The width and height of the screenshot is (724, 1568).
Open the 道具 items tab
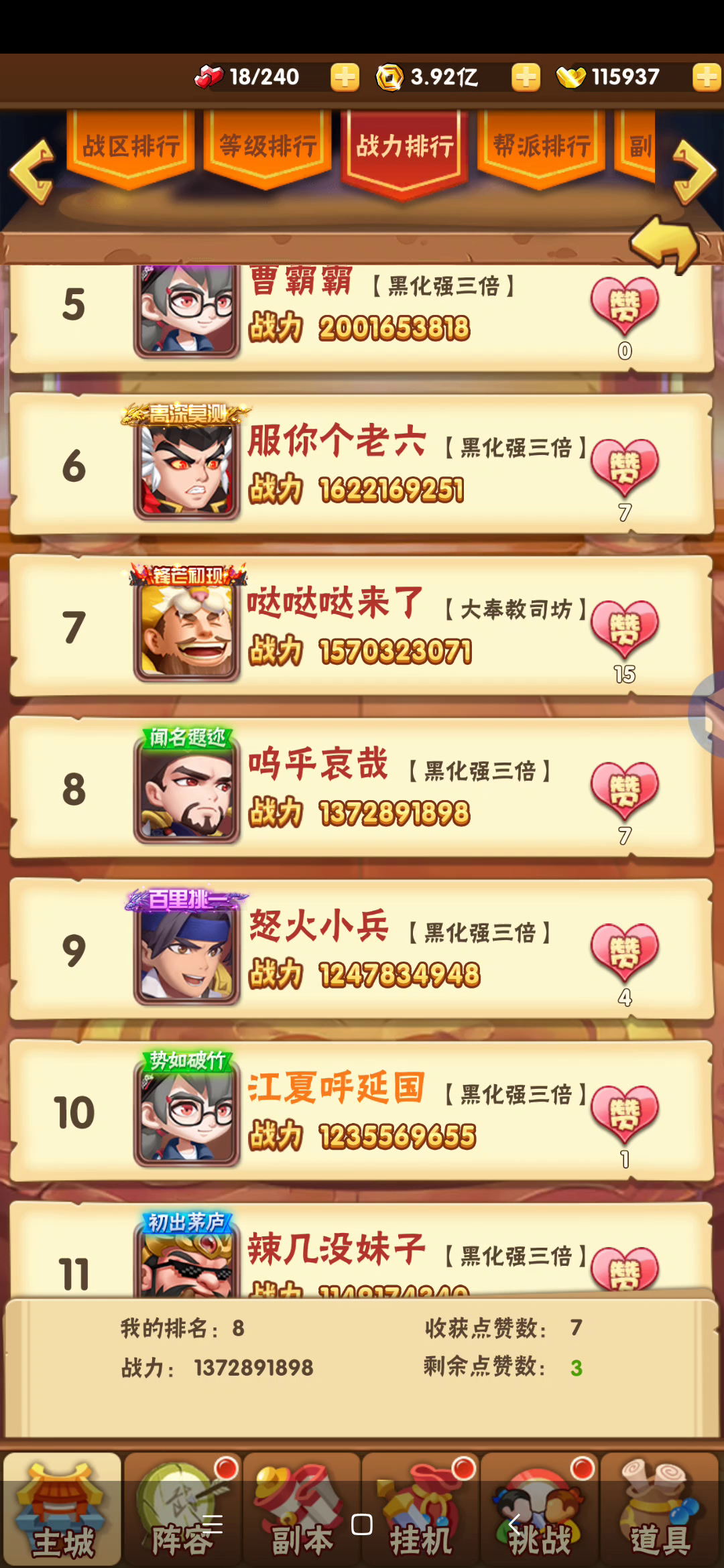point(660,1508)
